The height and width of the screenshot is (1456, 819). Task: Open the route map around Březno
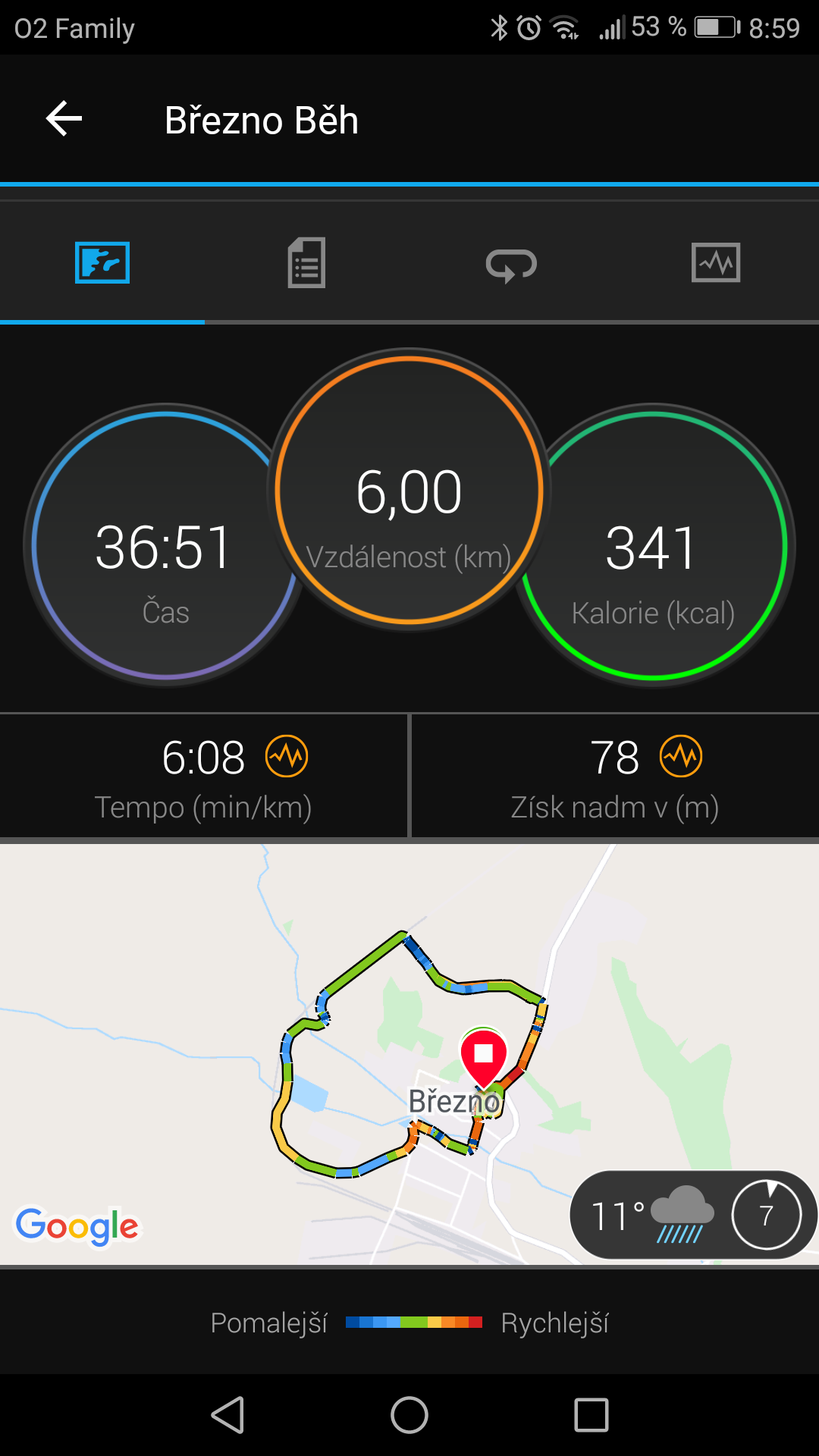[409, 1054]
